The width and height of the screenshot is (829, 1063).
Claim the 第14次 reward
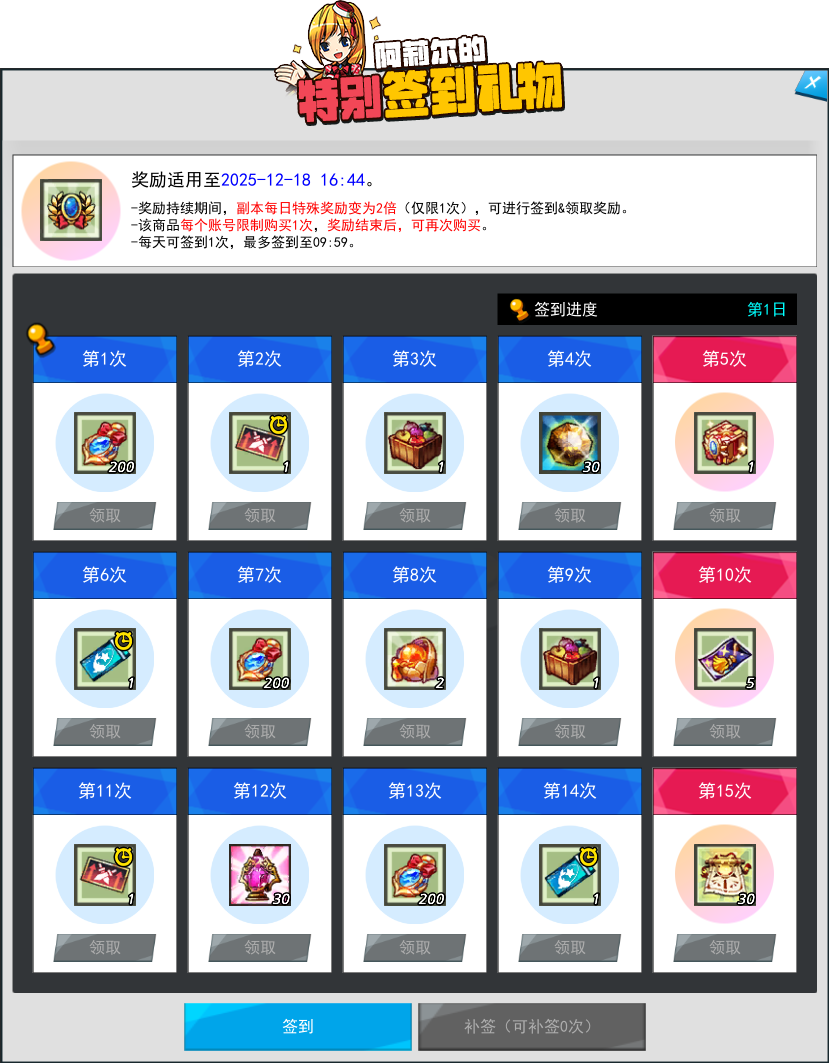tap(570, 948)
